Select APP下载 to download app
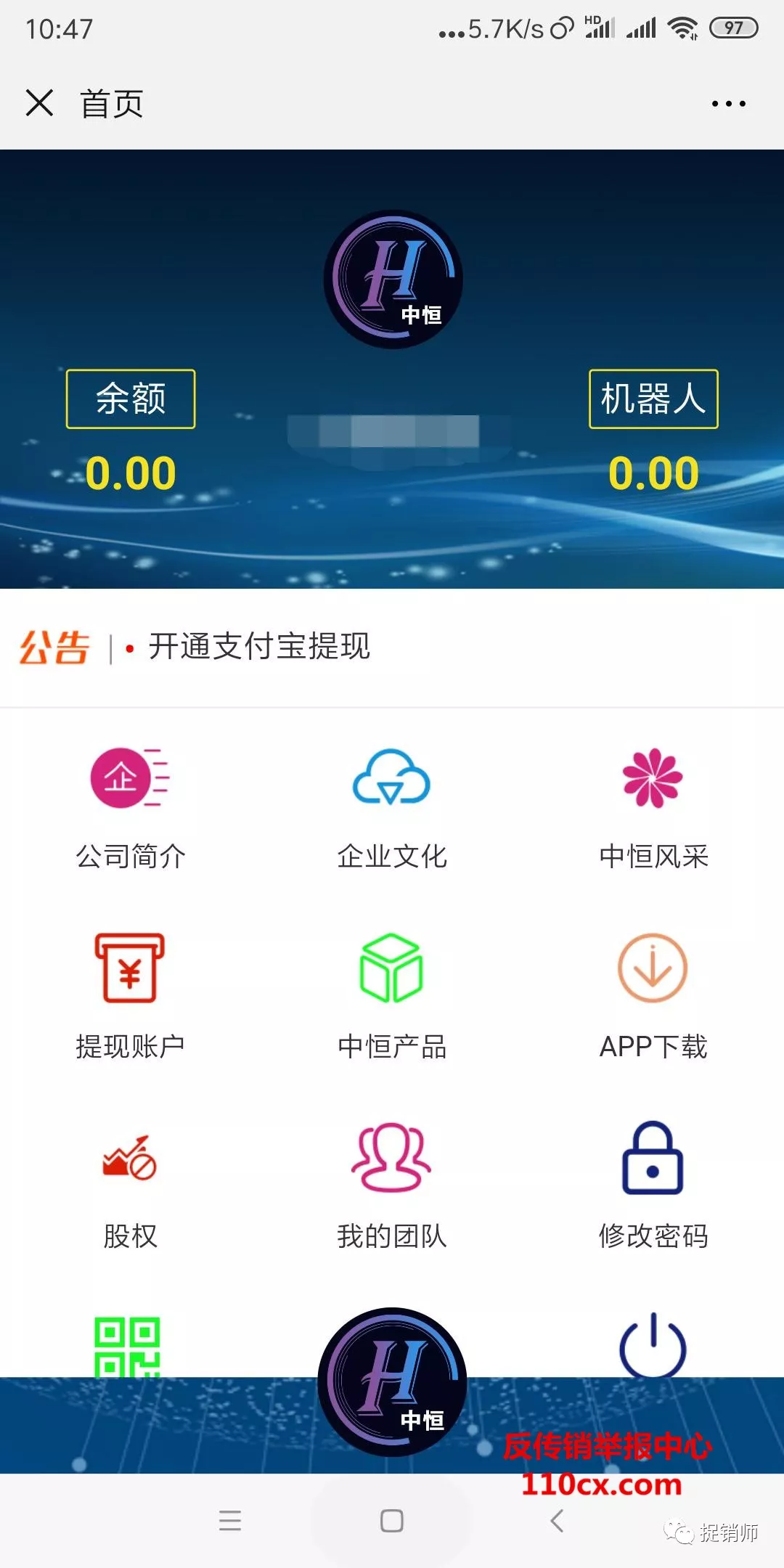Screen dimensions: 784x1568 pyautogui.click(x=653, y=995)
